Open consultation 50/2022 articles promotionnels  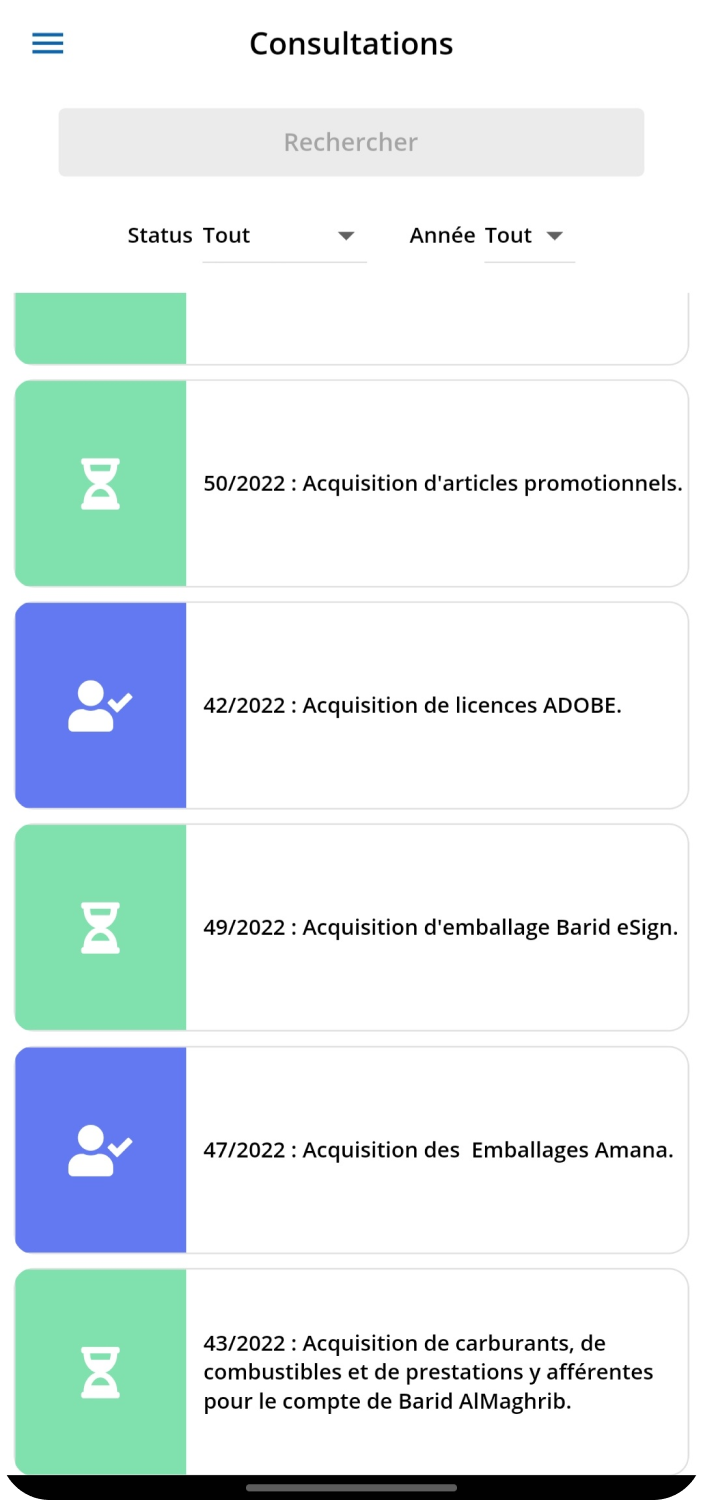[351, 483]
